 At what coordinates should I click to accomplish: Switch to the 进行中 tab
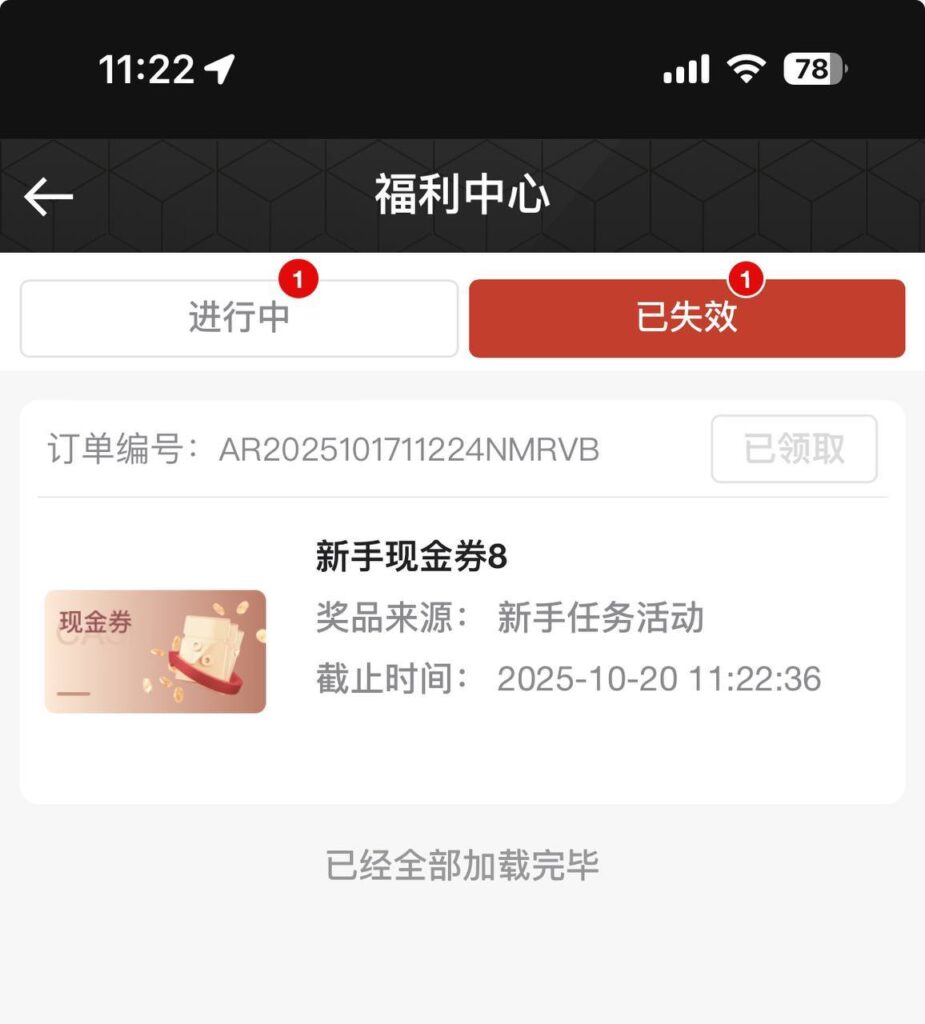click(237, 317)
